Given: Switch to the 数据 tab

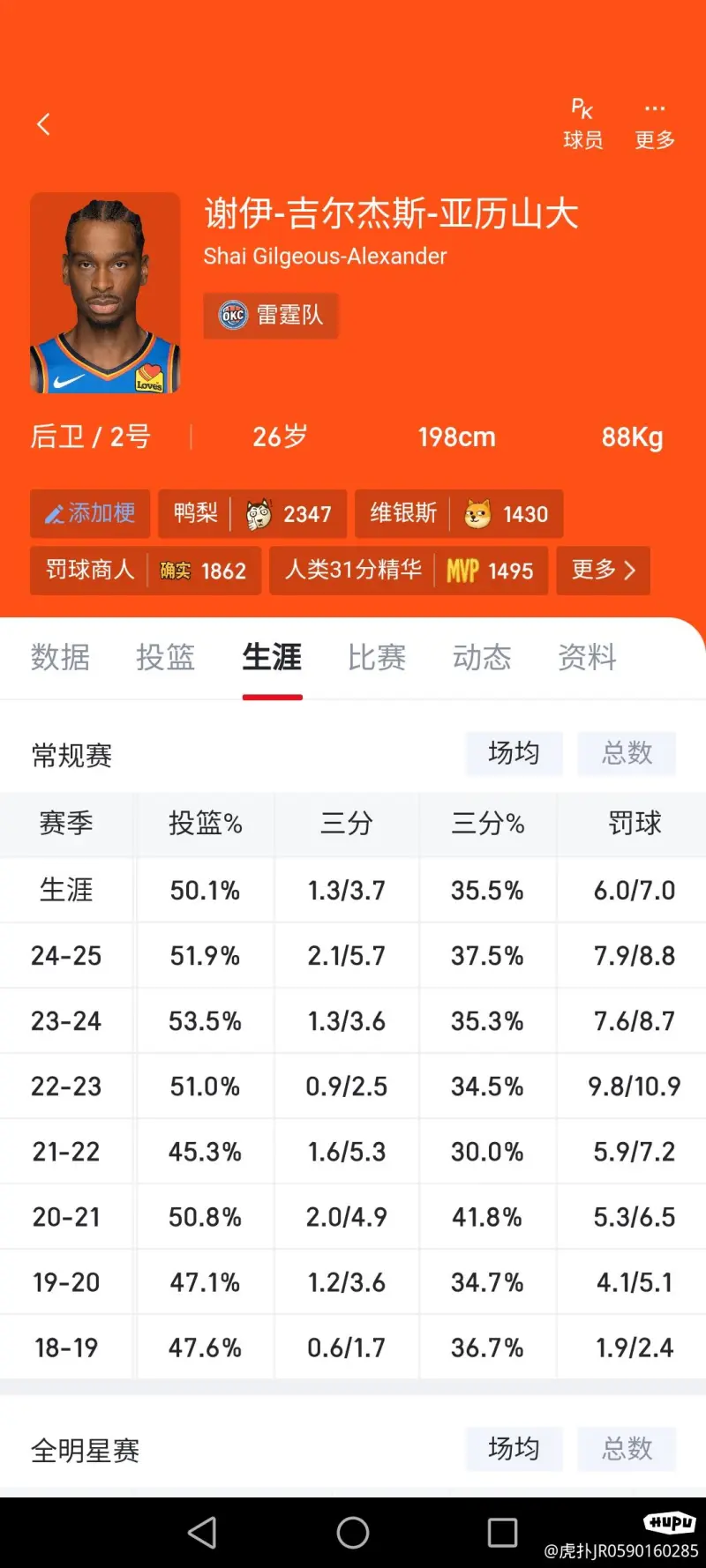Looking at the screenshot, I should [x=60, y=658].
